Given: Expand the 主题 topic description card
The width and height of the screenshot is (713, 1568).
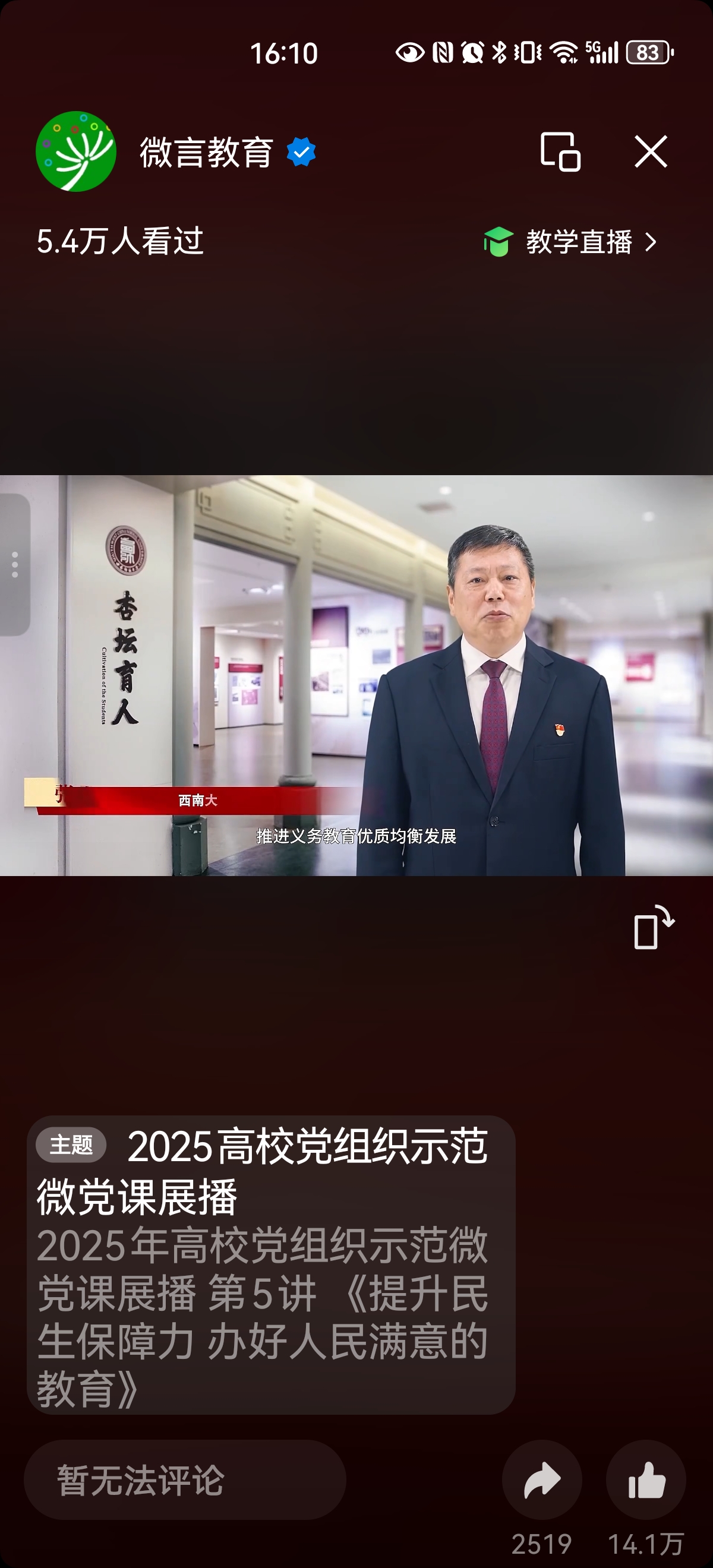Looking at the screenshot, I should [x=271, y=1265].
